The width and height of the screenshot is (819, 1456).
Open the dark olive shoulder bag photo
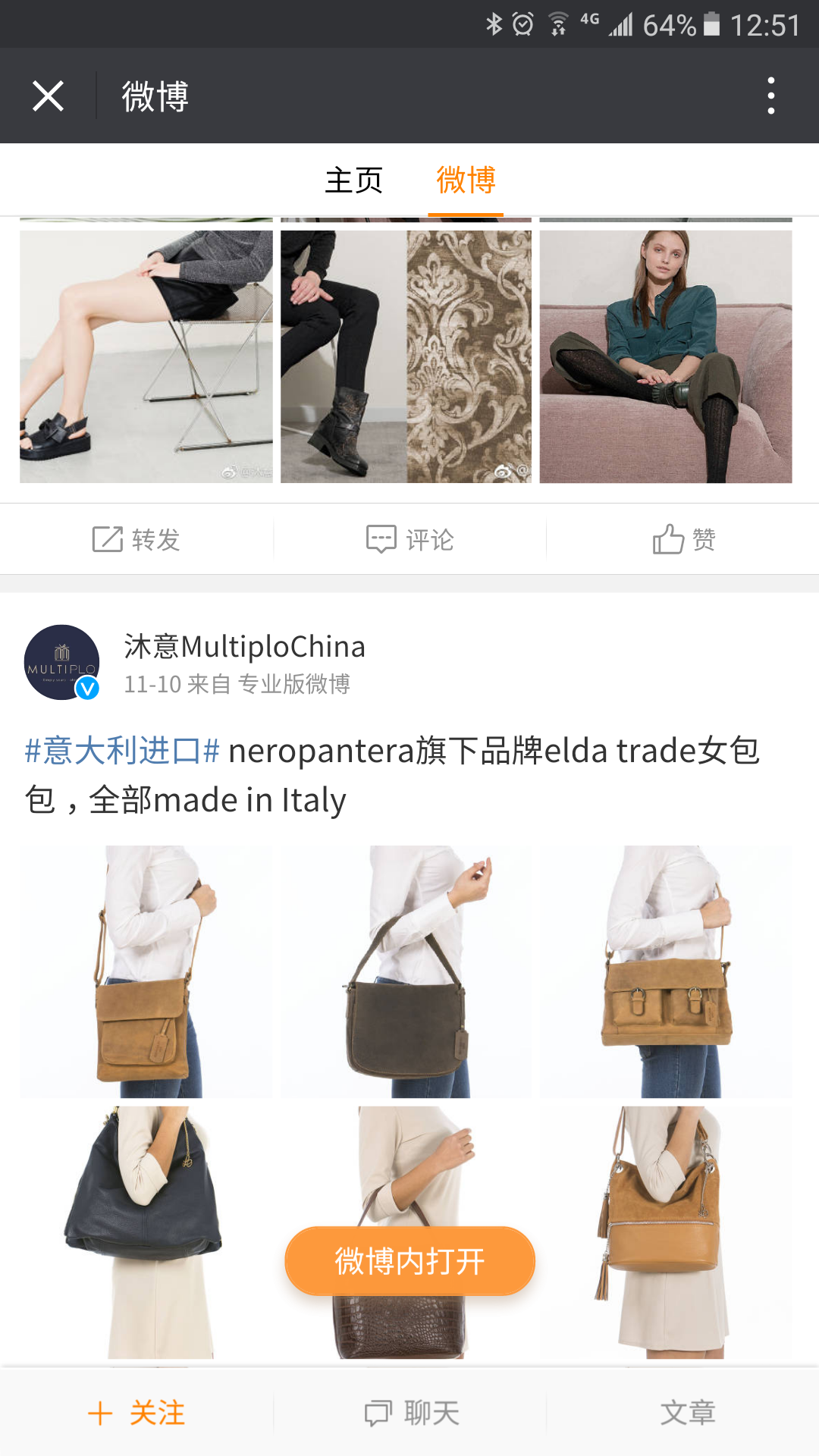point(406,971)
